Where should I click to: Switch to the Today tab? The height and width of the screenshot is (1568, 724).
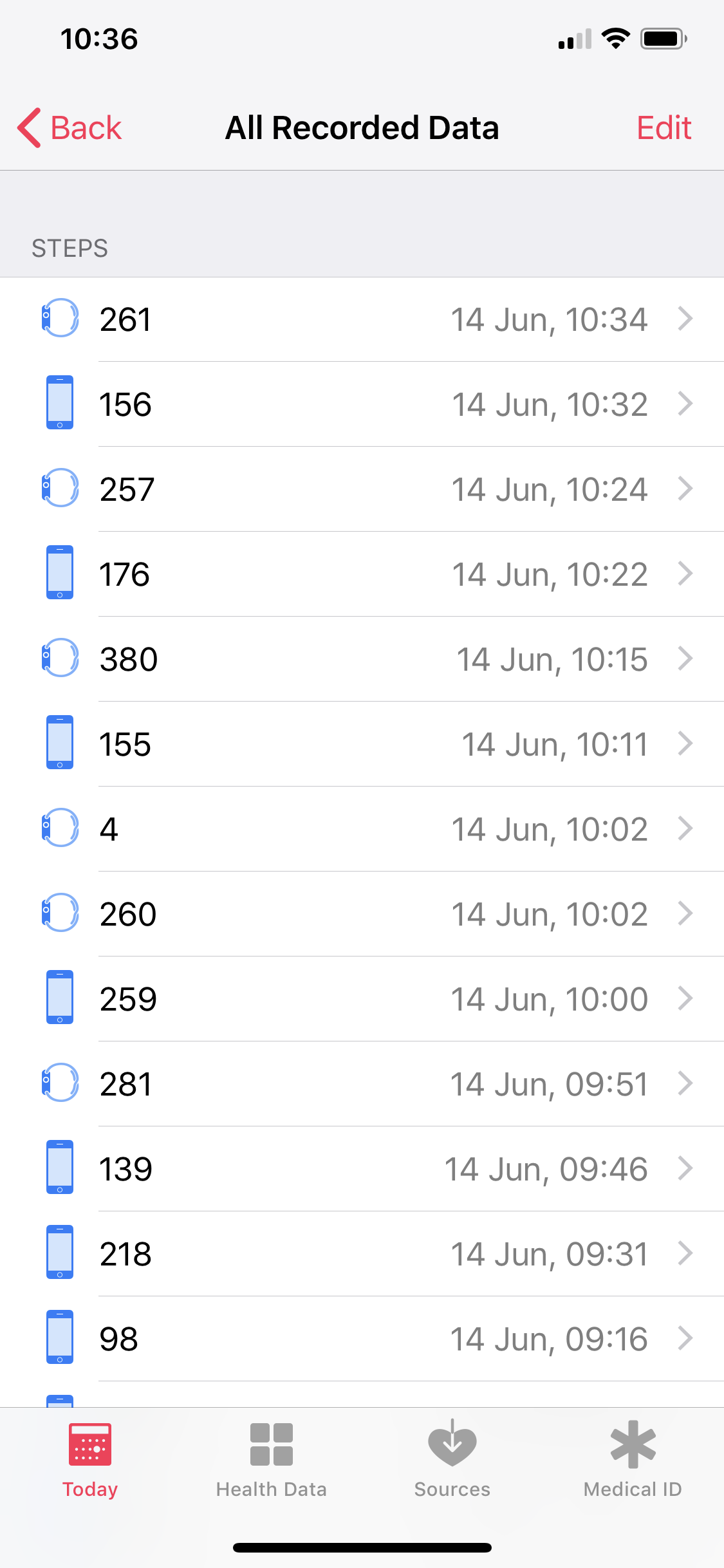click(x=90, y=1461)
